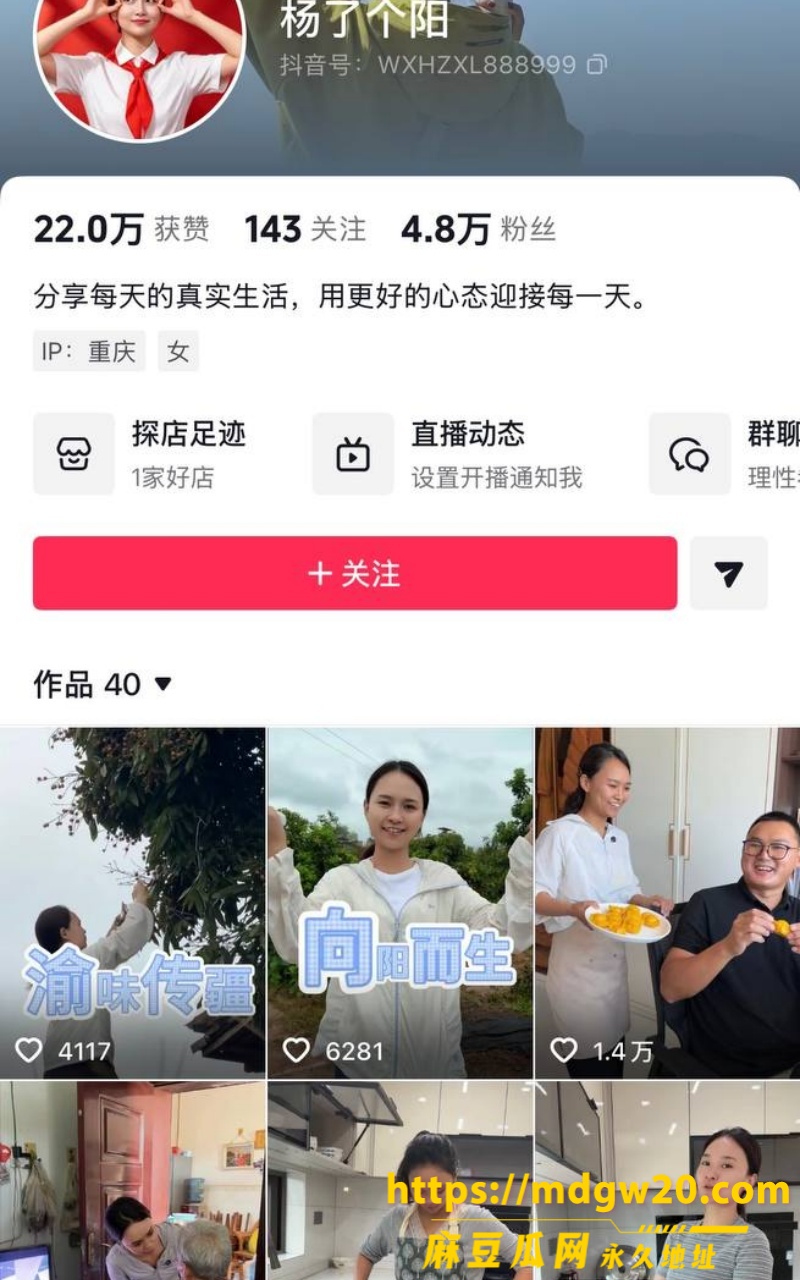This screenshot has height=1280, width=800.
Task: View the 4.8万 粉丝 followers list
Action: pos(478,229)
